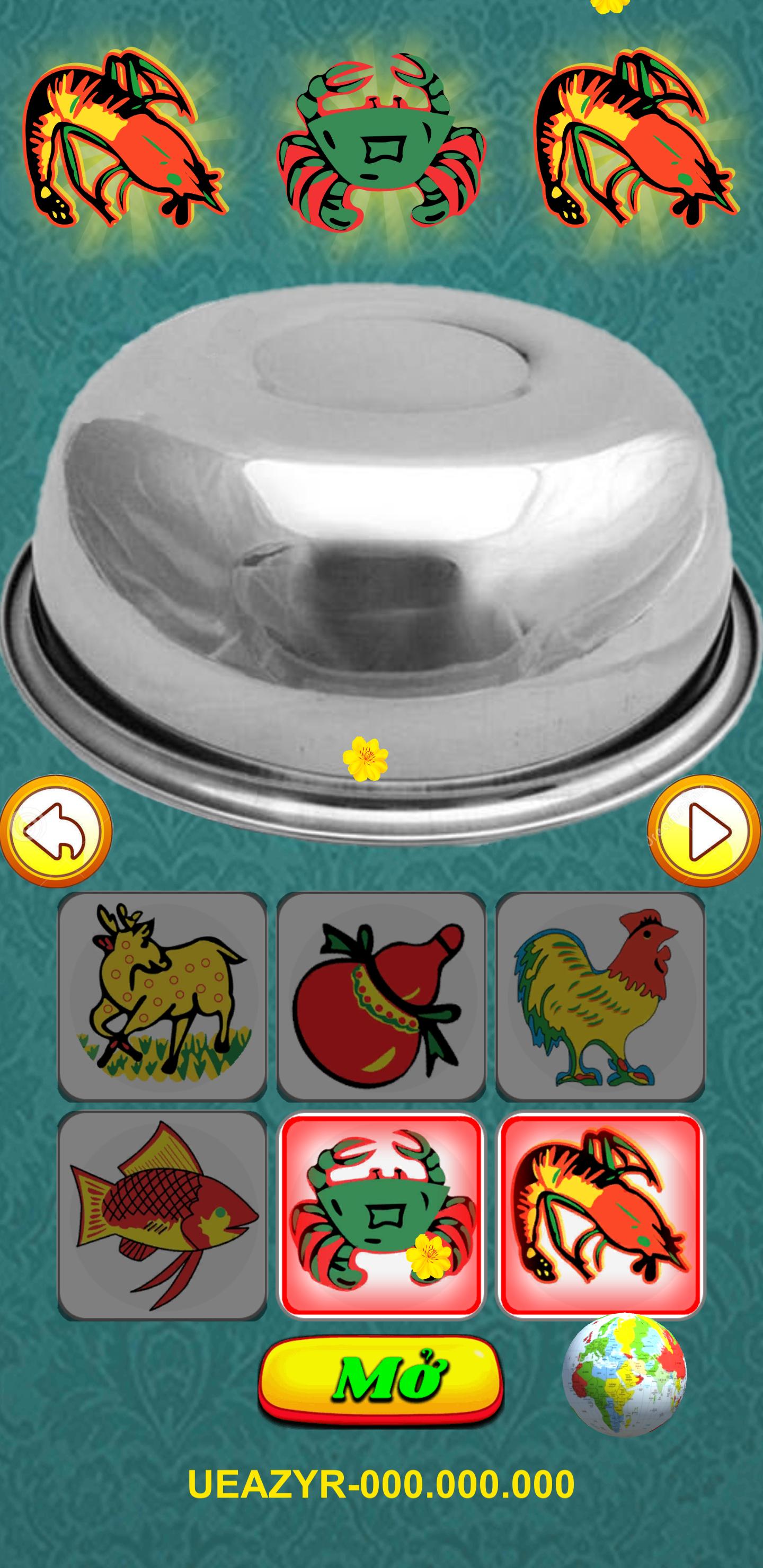
Task: Tap the highlighted crab tile
Action: tap(381, 1216)
